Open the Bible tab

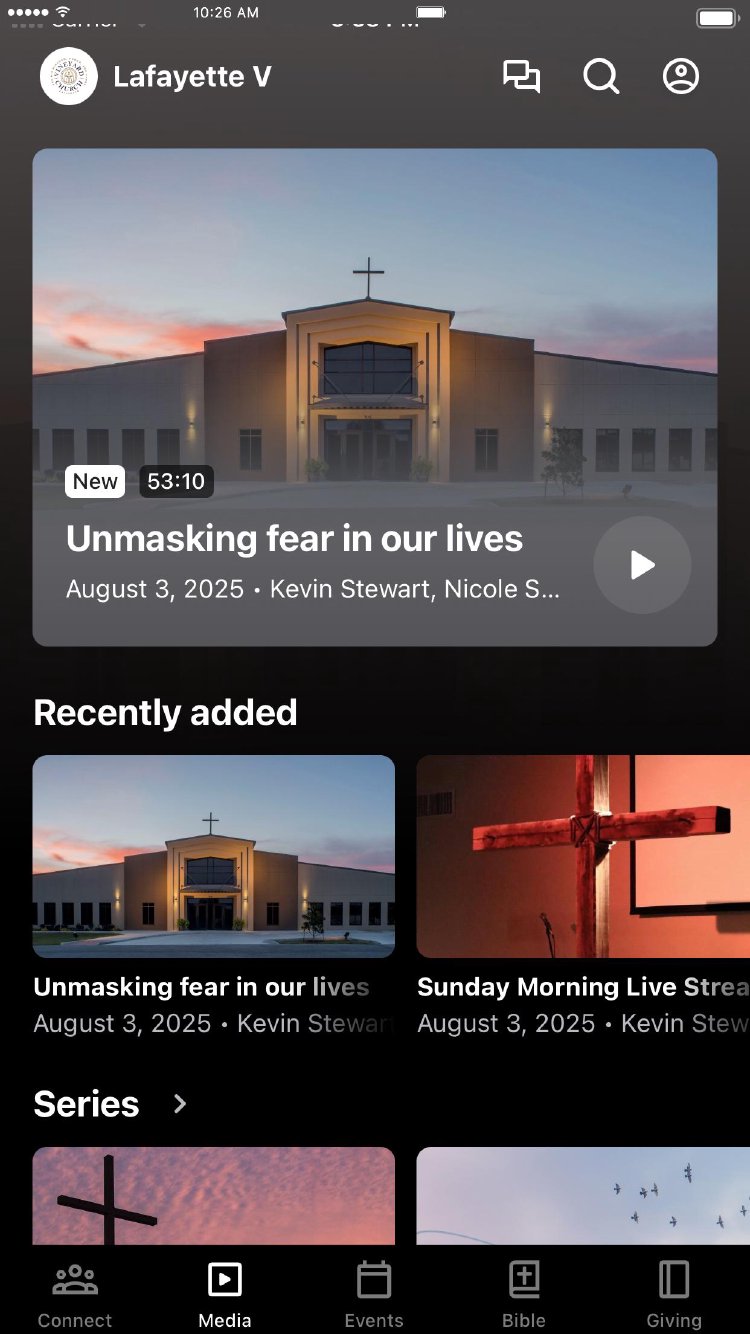coord(524,1294)
